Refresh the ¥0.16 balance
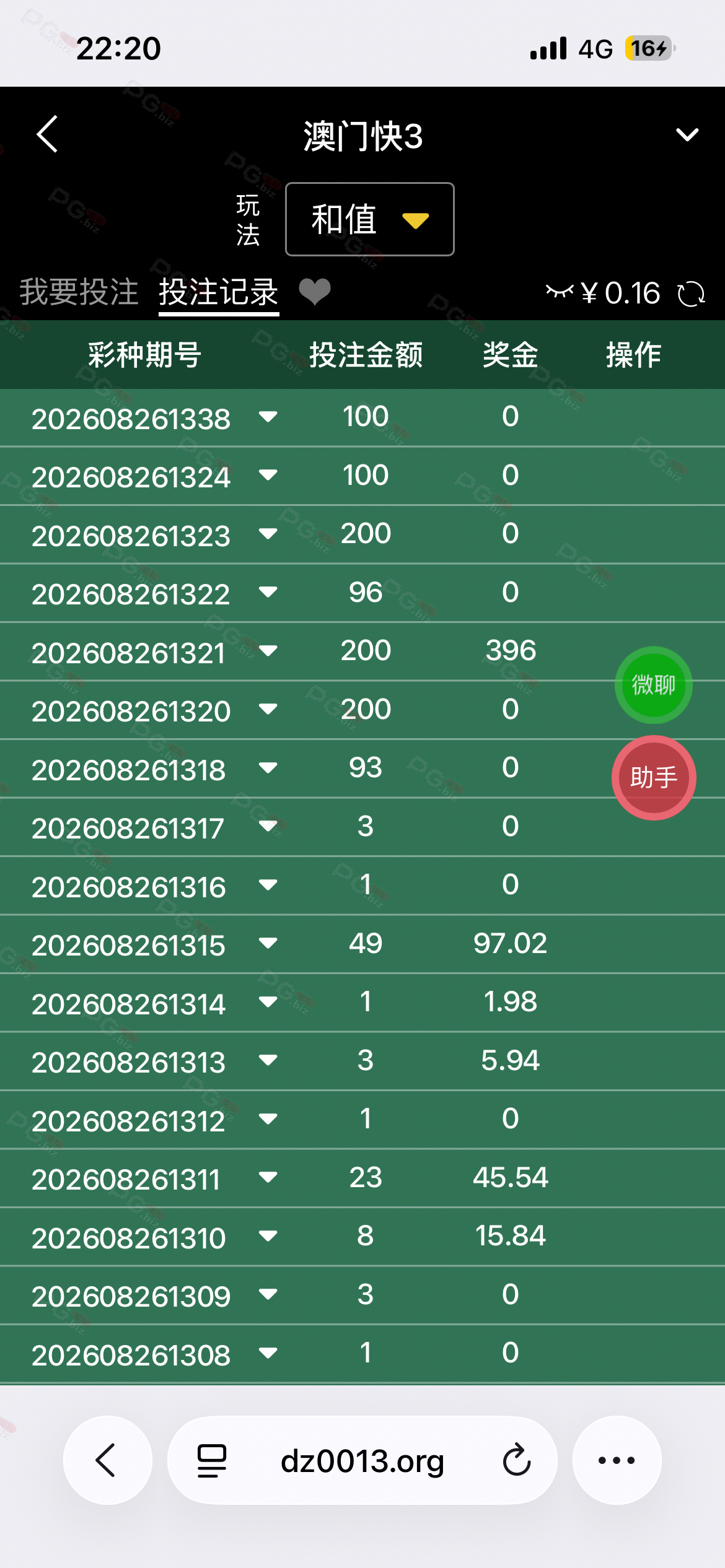Screen dimensions: 725x1568 click(691, 294)
